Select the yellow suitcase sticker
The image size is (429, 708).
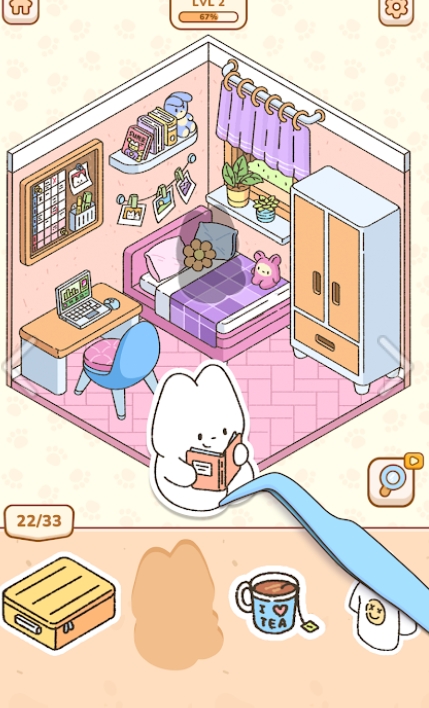(59, 604)
